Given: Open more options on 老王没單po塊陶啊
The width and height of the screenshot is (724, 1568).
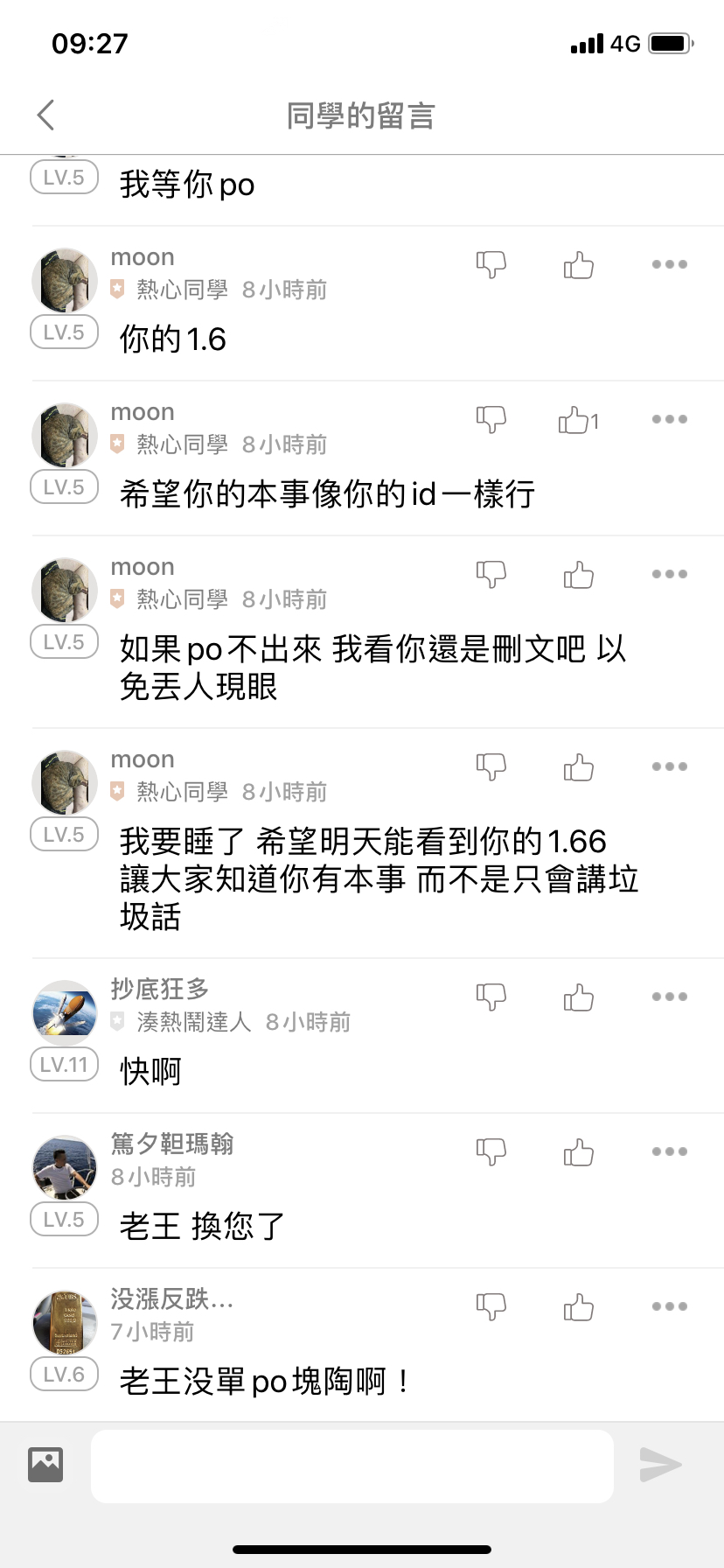Looking at the screenshot, I should tap(669, 1306).
